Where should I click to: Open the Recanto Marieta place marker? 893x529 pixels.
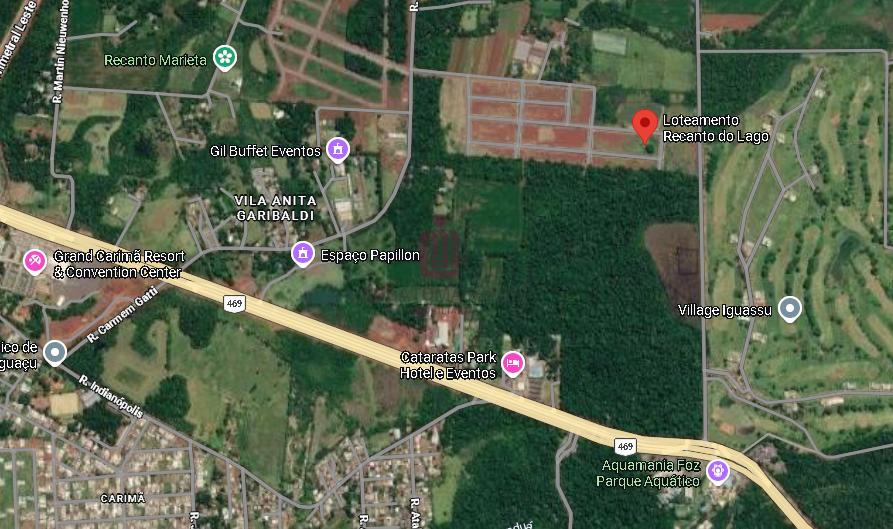225,58
